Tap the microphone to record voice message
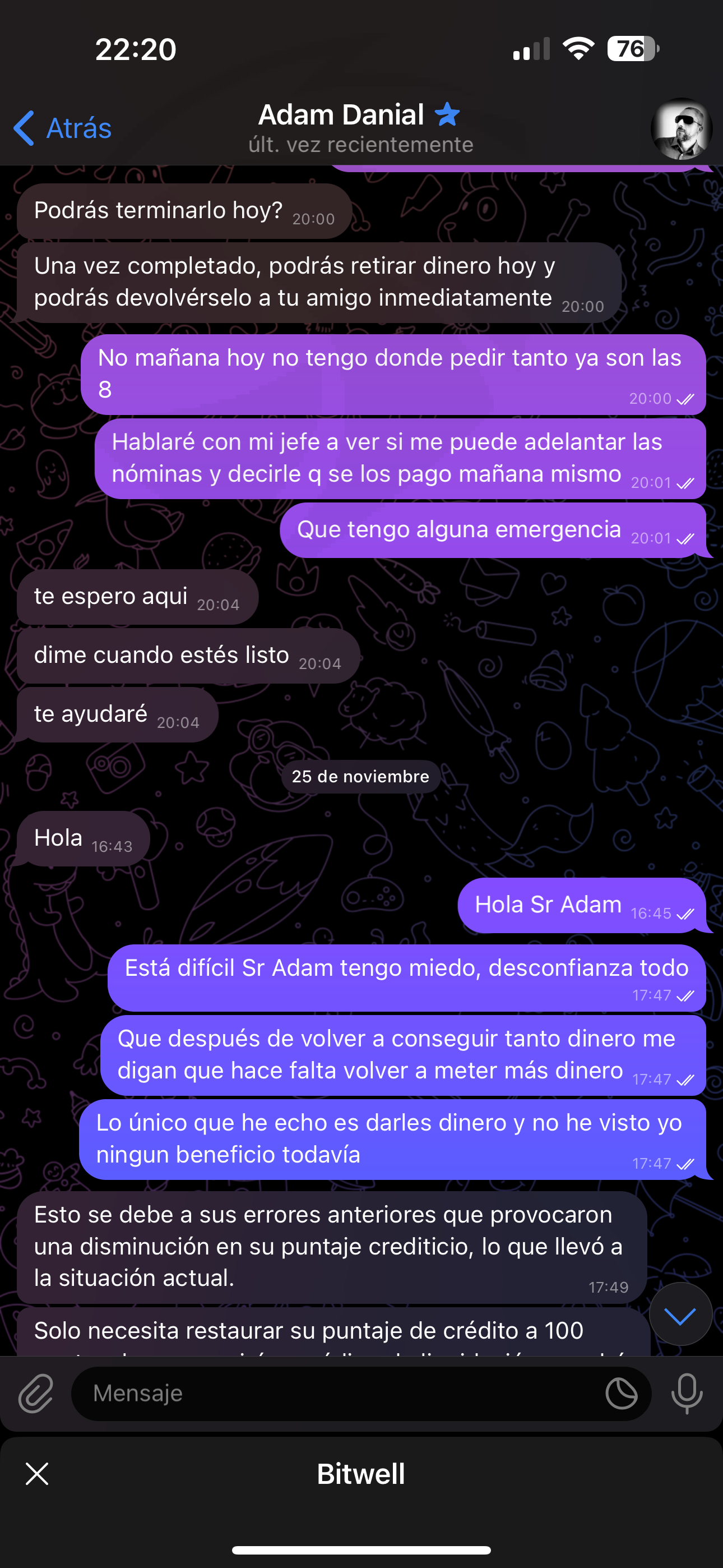 click(687, 1393)
